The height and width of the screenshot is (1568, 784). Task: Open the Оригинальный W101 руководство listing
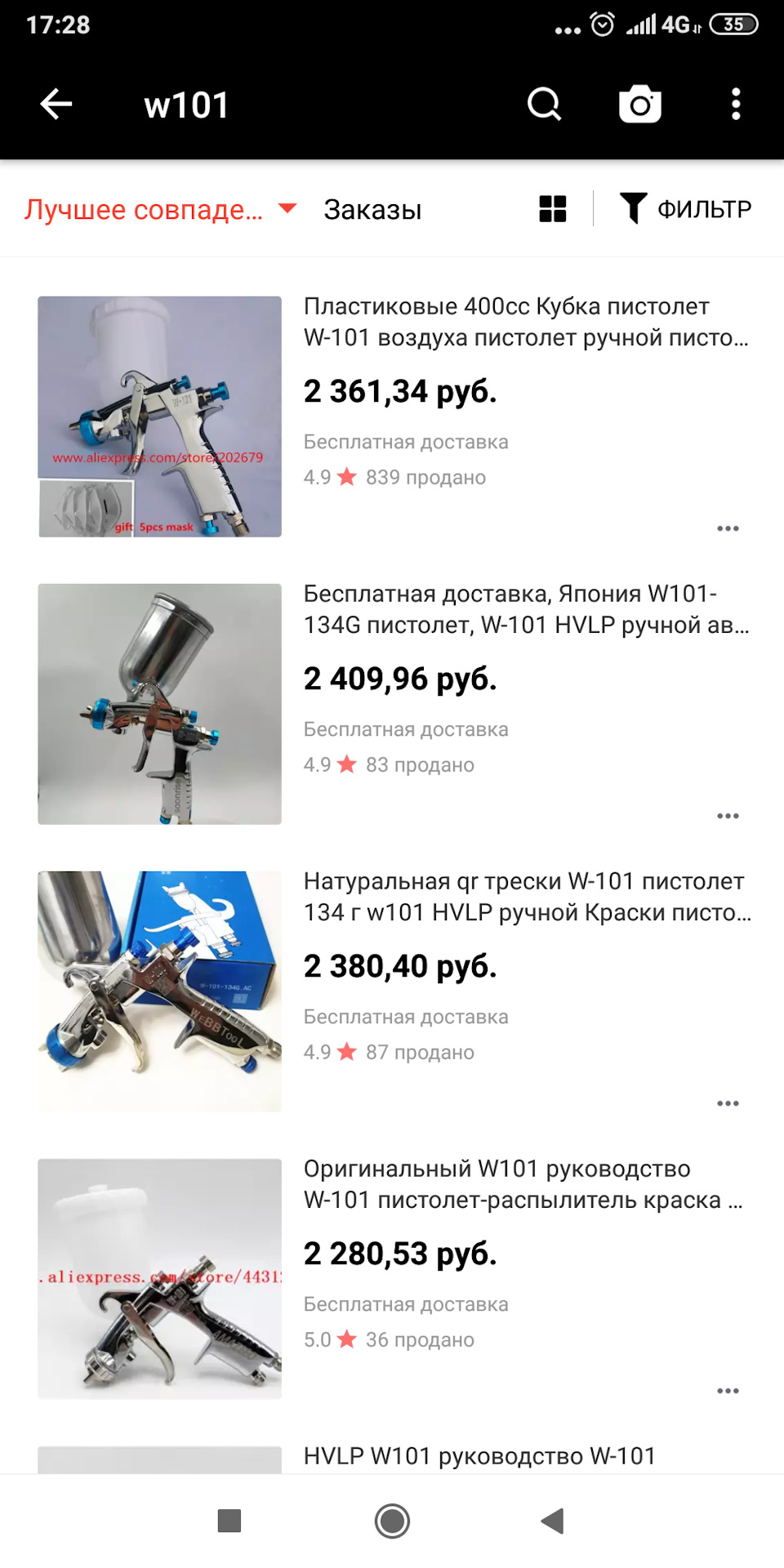(523, 1184)
